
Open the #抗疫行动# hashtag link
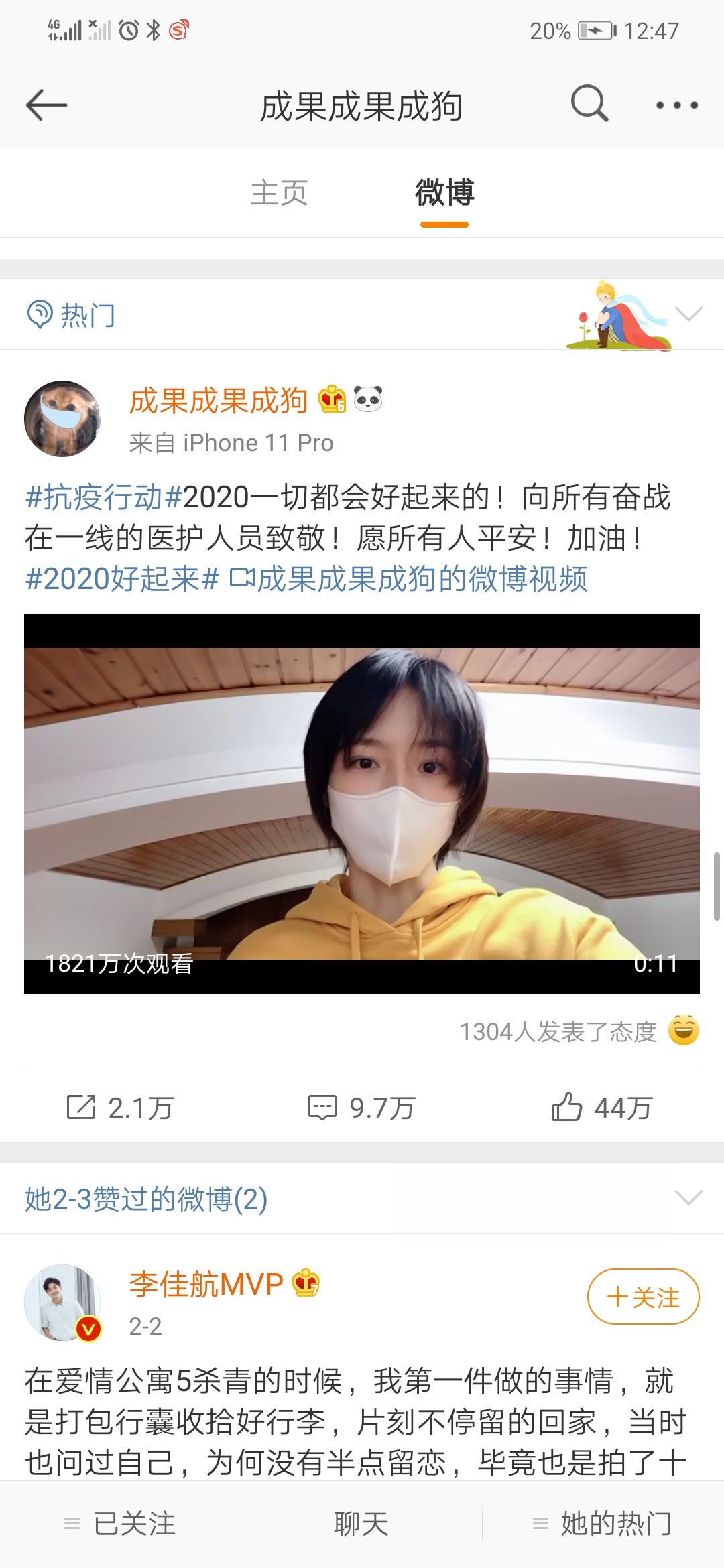tap(104, 497)
